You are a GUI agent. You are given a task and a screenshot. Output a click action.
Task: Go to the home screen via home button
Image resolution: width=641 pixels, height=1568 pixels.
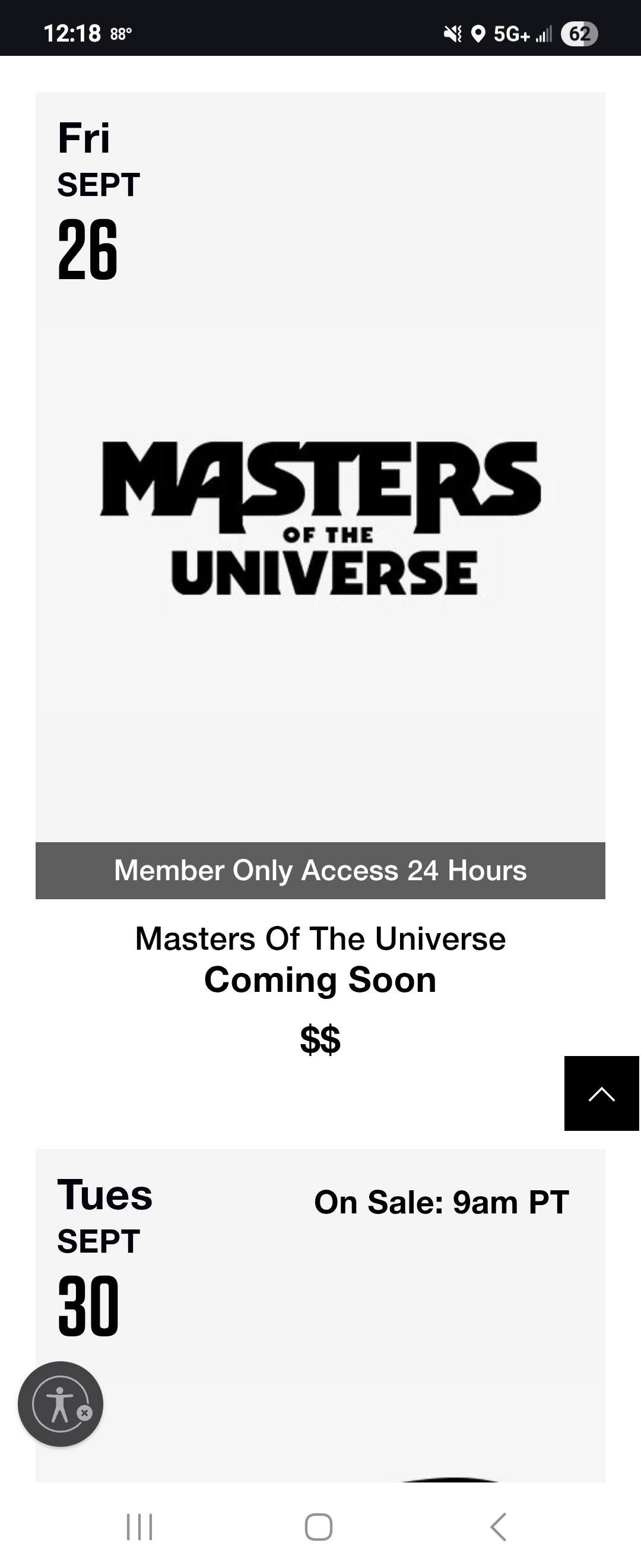pyautogui.click(x=318, y=1526)
